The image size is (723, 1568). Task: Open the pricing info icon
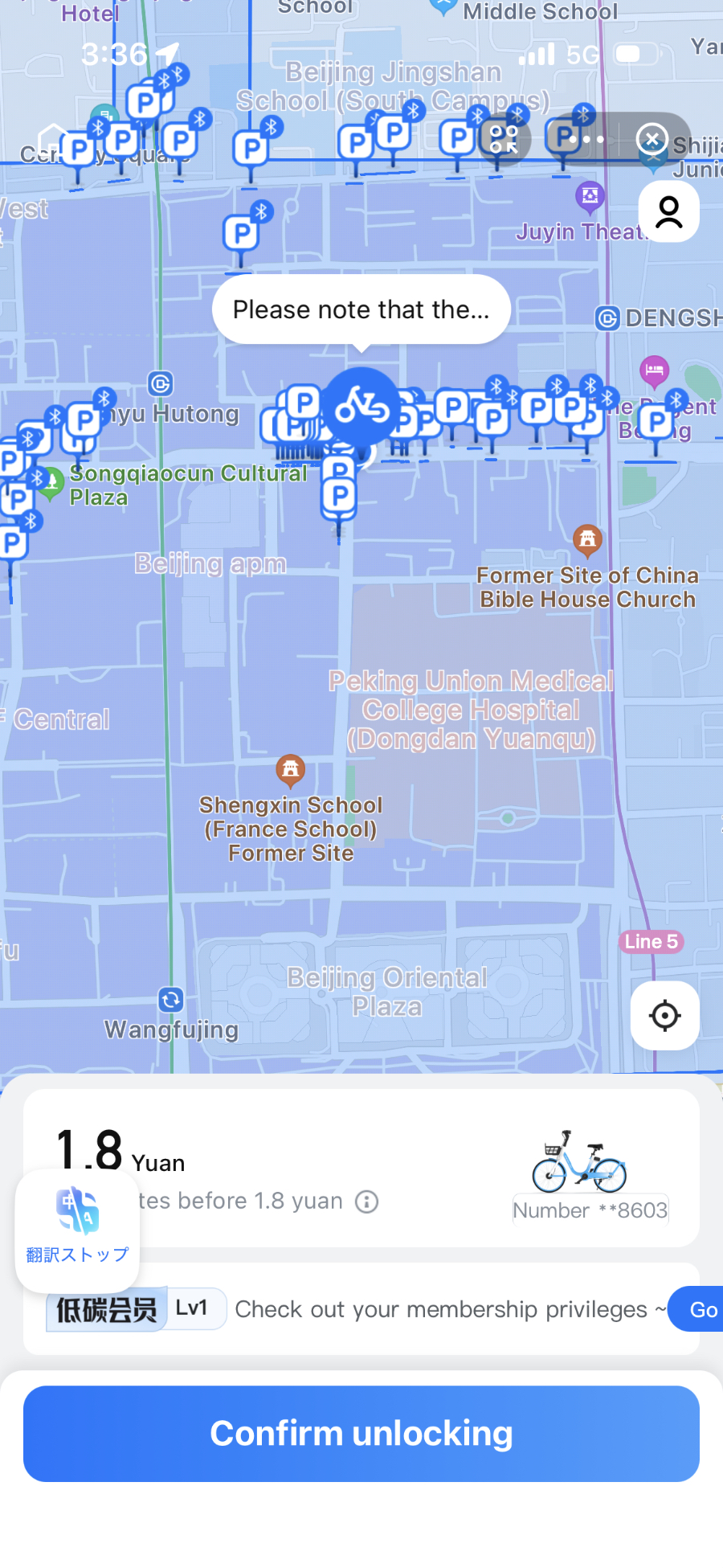366,1202
